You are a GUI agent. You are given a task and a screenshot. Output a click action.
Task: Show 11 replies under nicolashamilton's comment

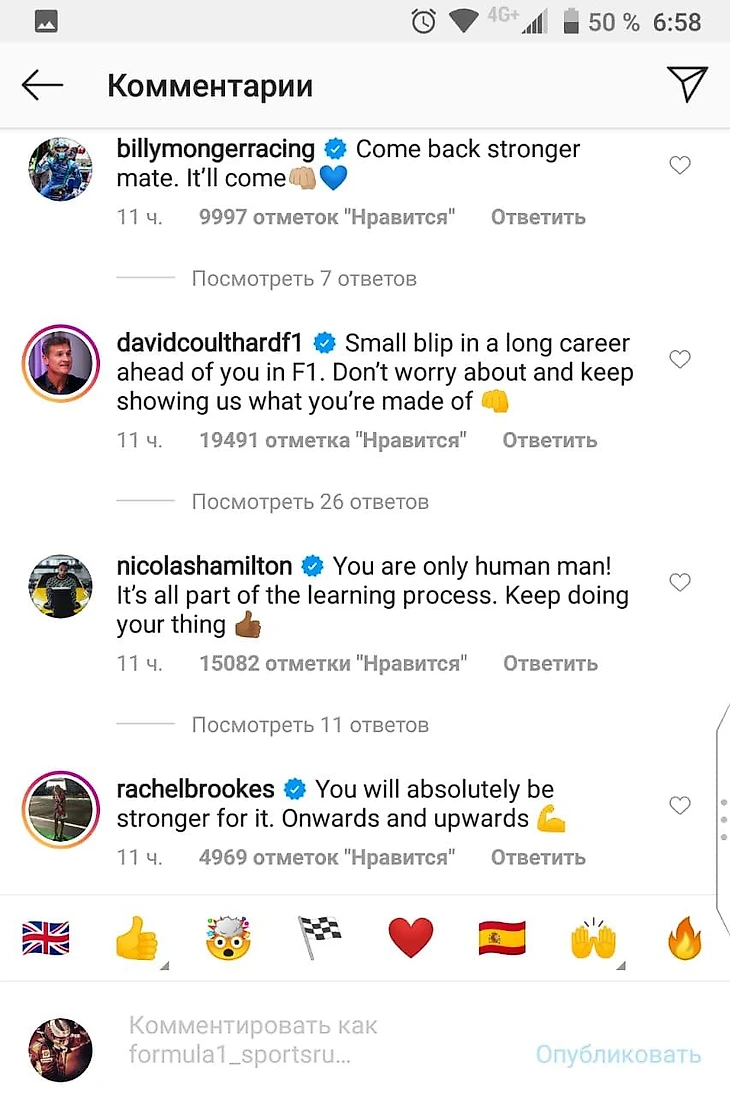point(309,725)
